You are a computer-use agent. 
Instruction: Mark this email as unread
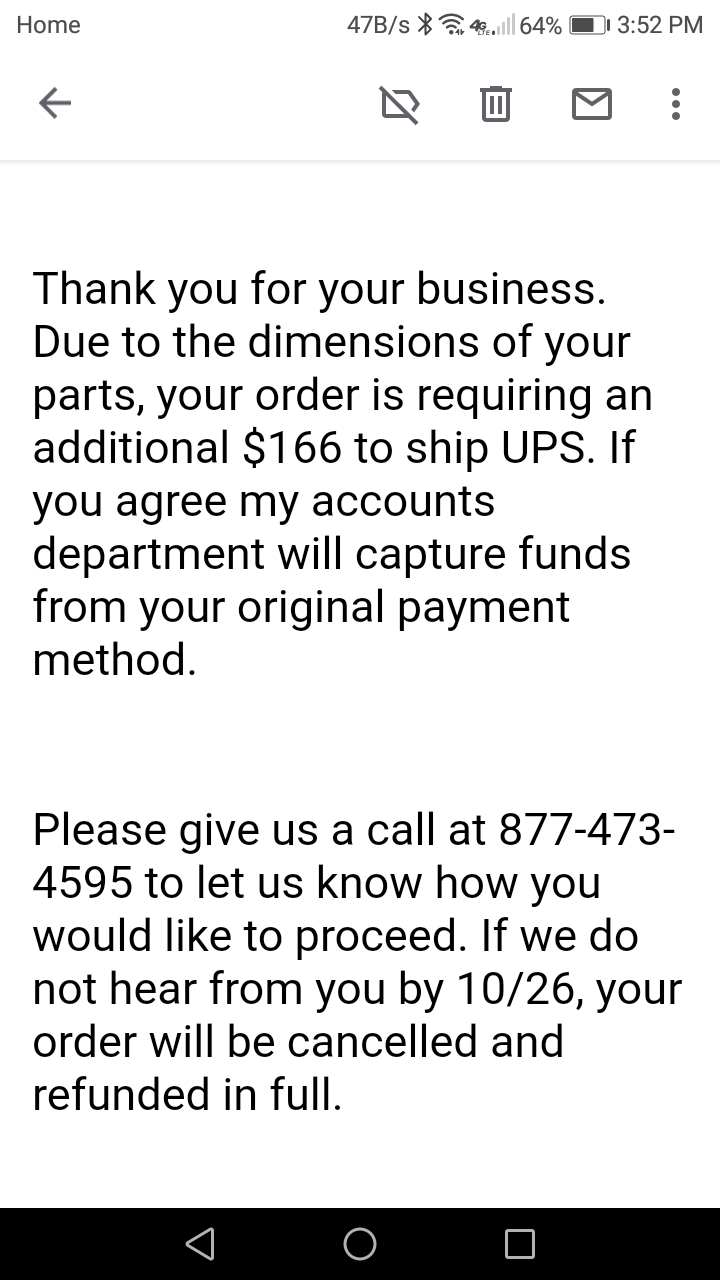tap(591, 103)
